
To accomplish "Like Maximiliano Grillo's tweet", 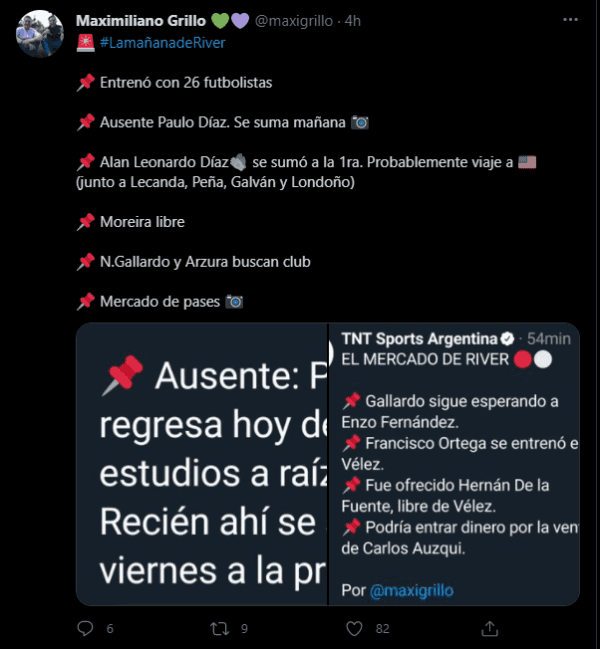I will pyautogui.click(x=354, y=628).
